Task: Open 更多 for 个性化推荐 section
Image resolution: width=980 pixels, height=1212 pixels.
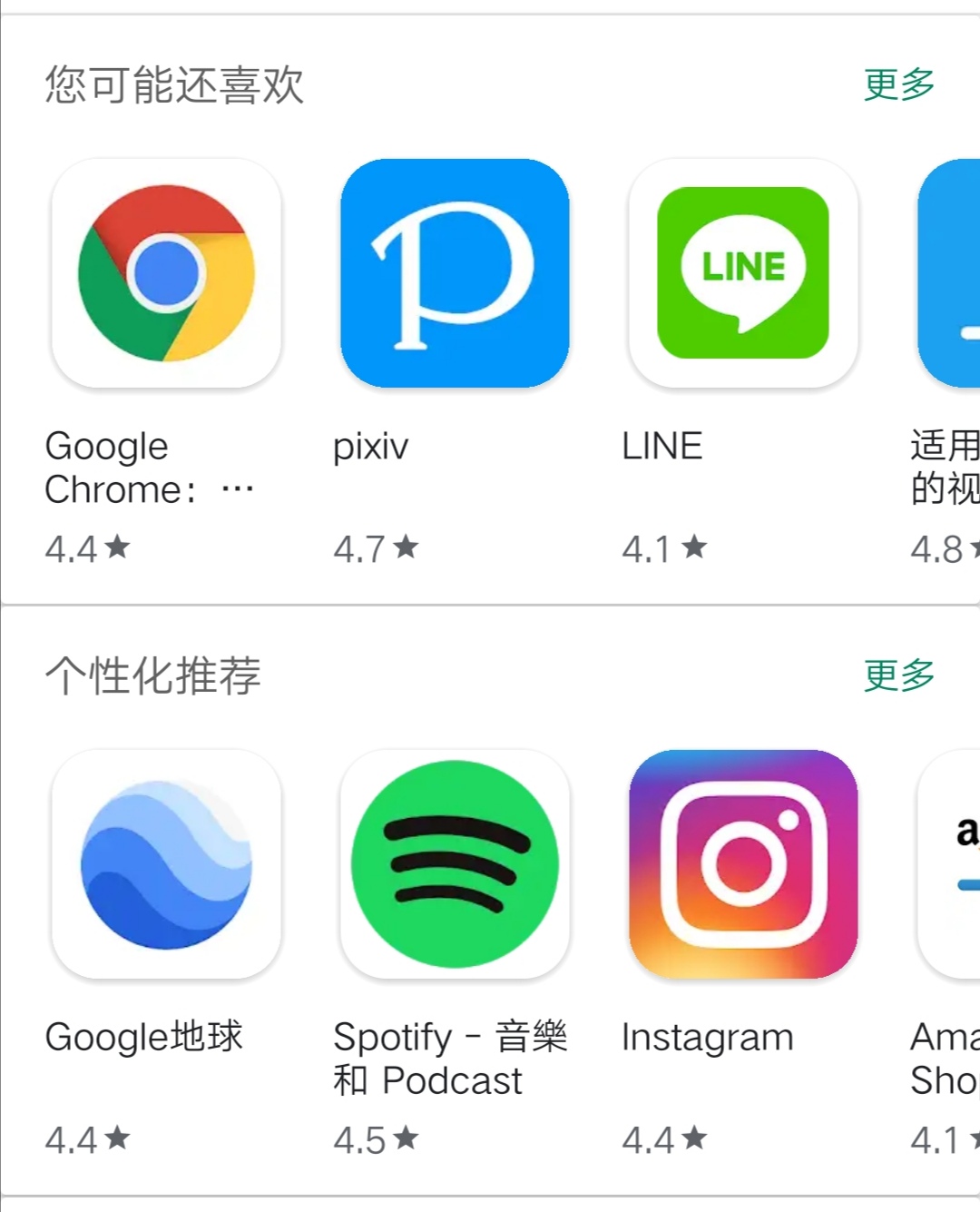Action: click(x=898, y=675)
